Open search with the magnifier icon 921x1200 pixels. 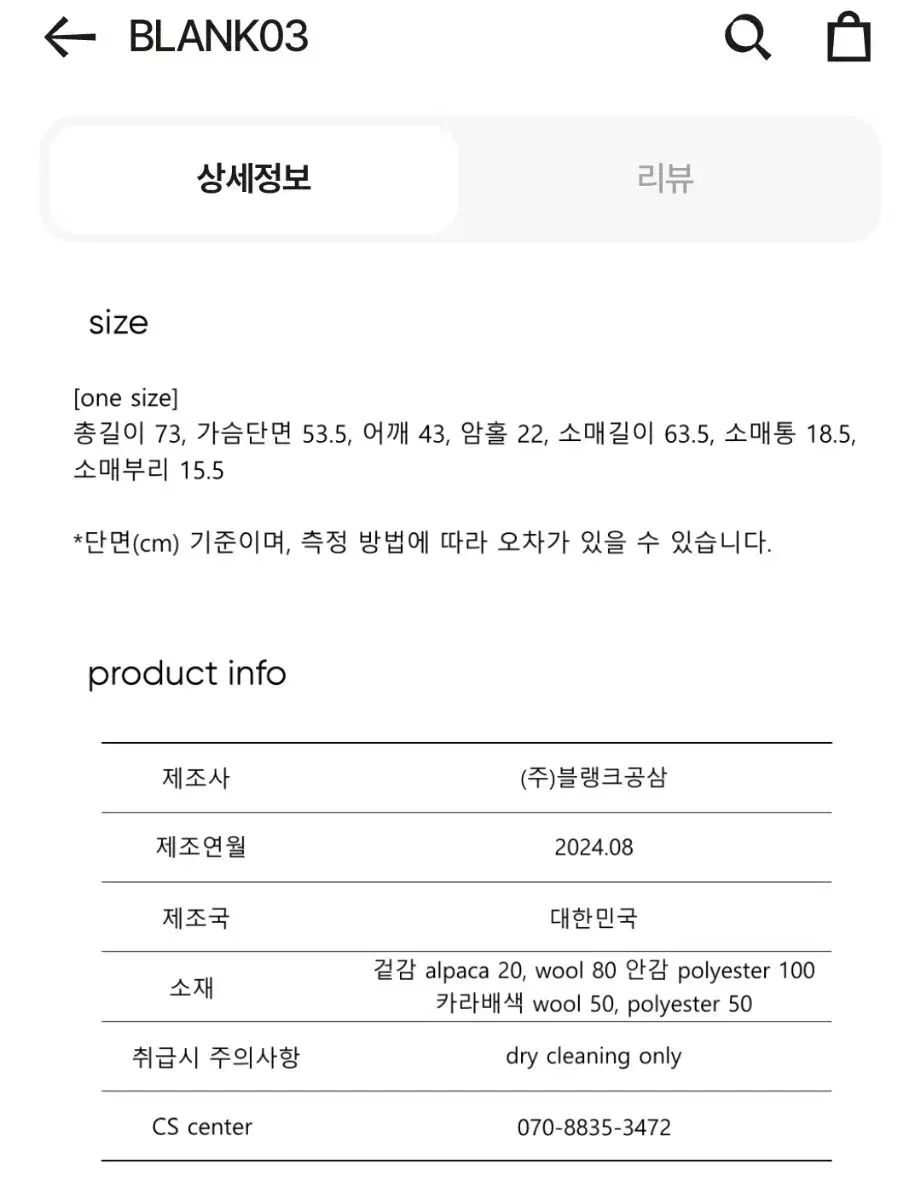tap(747, 38)
